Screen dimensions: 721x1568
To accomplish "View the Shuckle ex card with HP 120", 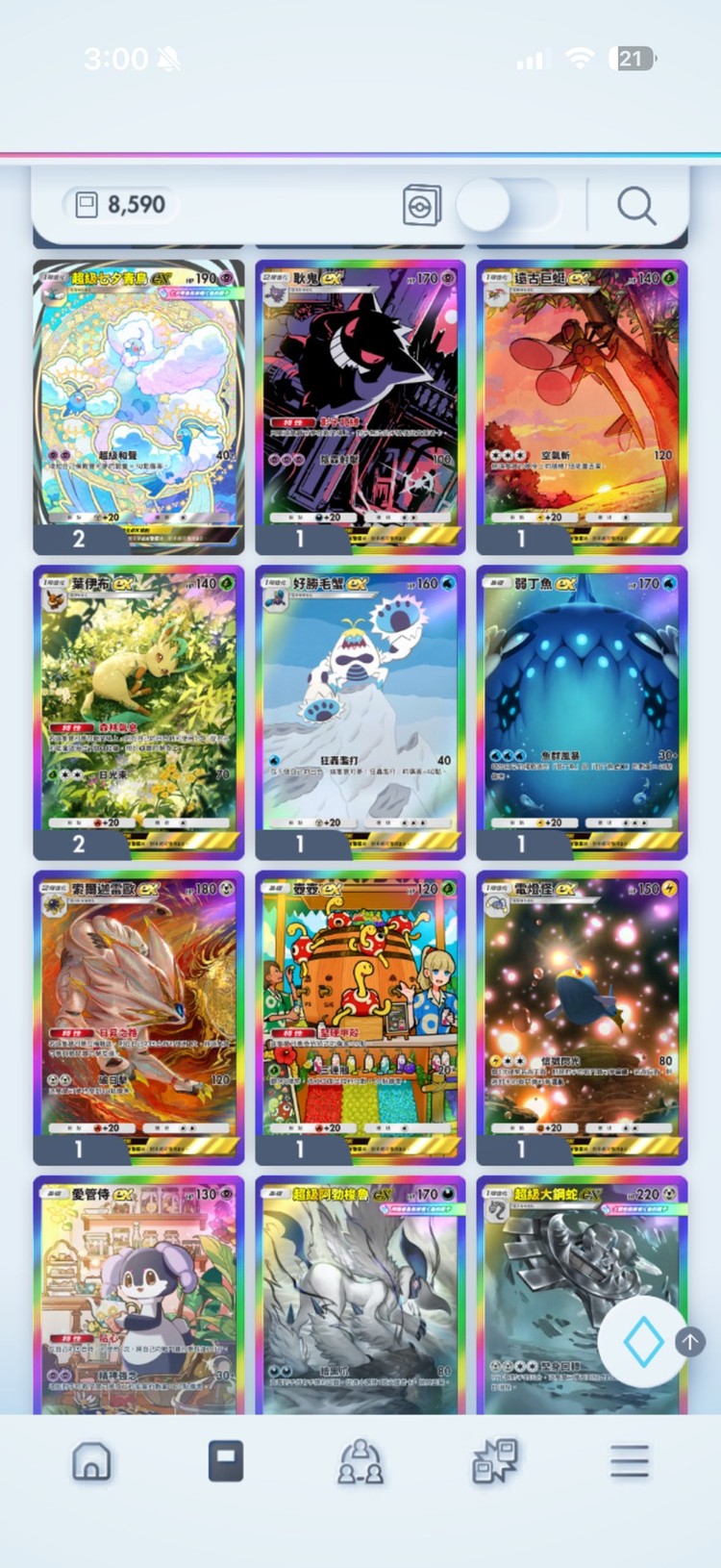I will [x=360, y=1015].
